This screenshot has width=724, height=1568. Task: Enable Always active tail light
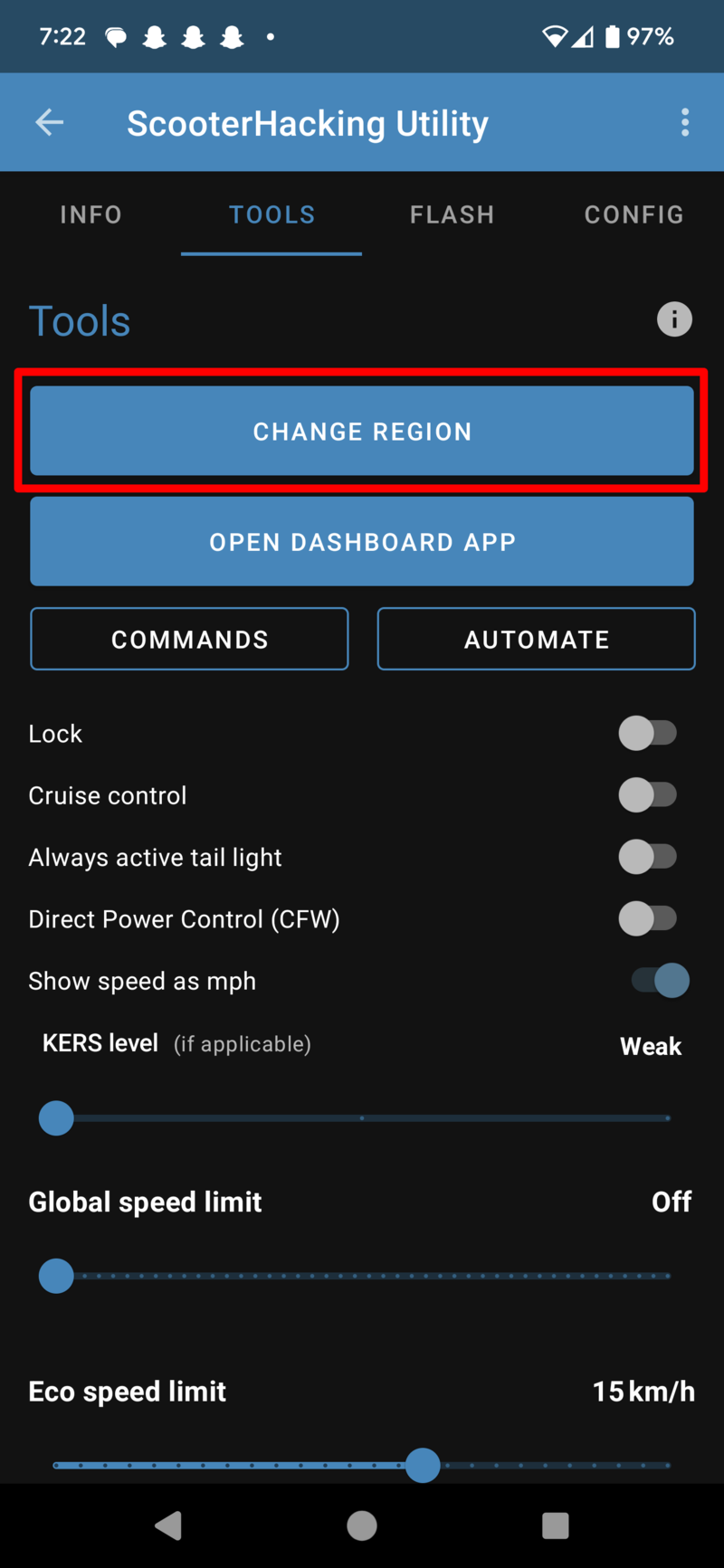[x=648, y=856]
